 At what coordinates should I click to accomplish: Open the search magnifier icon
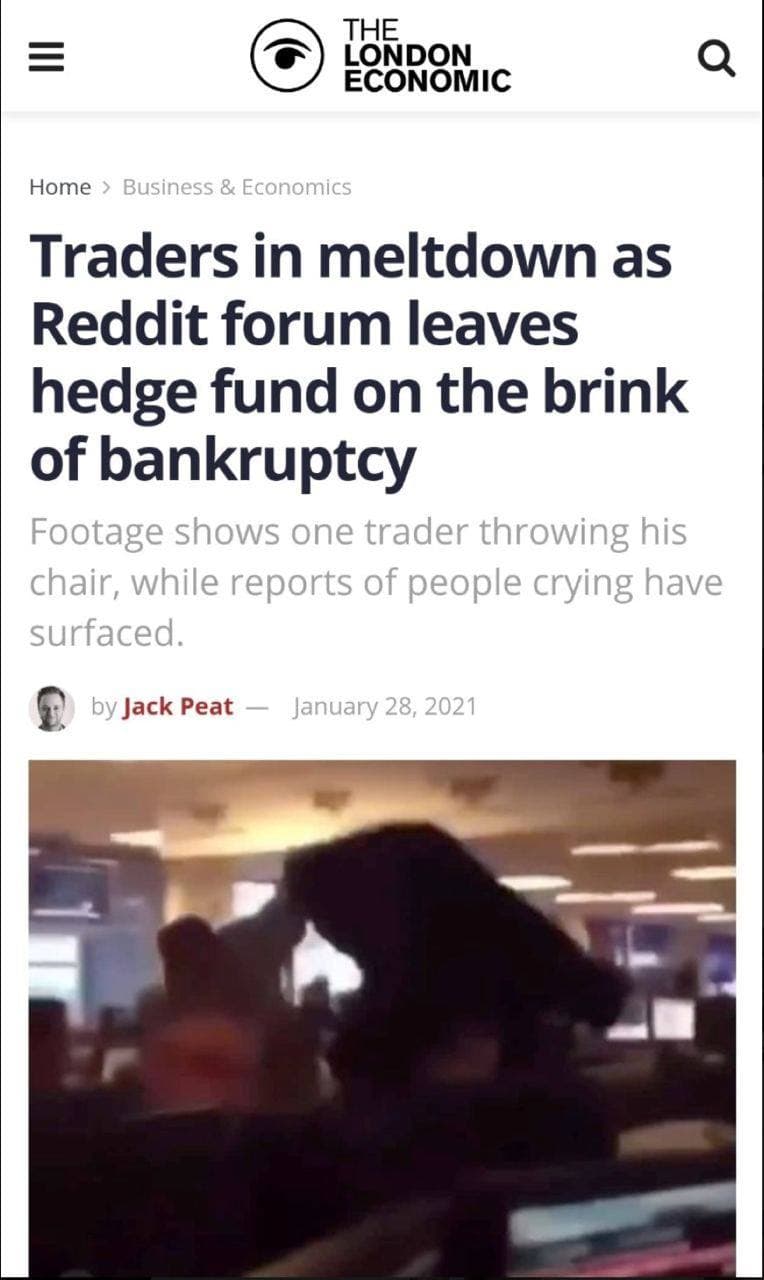pyautogui.click(x=716, y=60)
